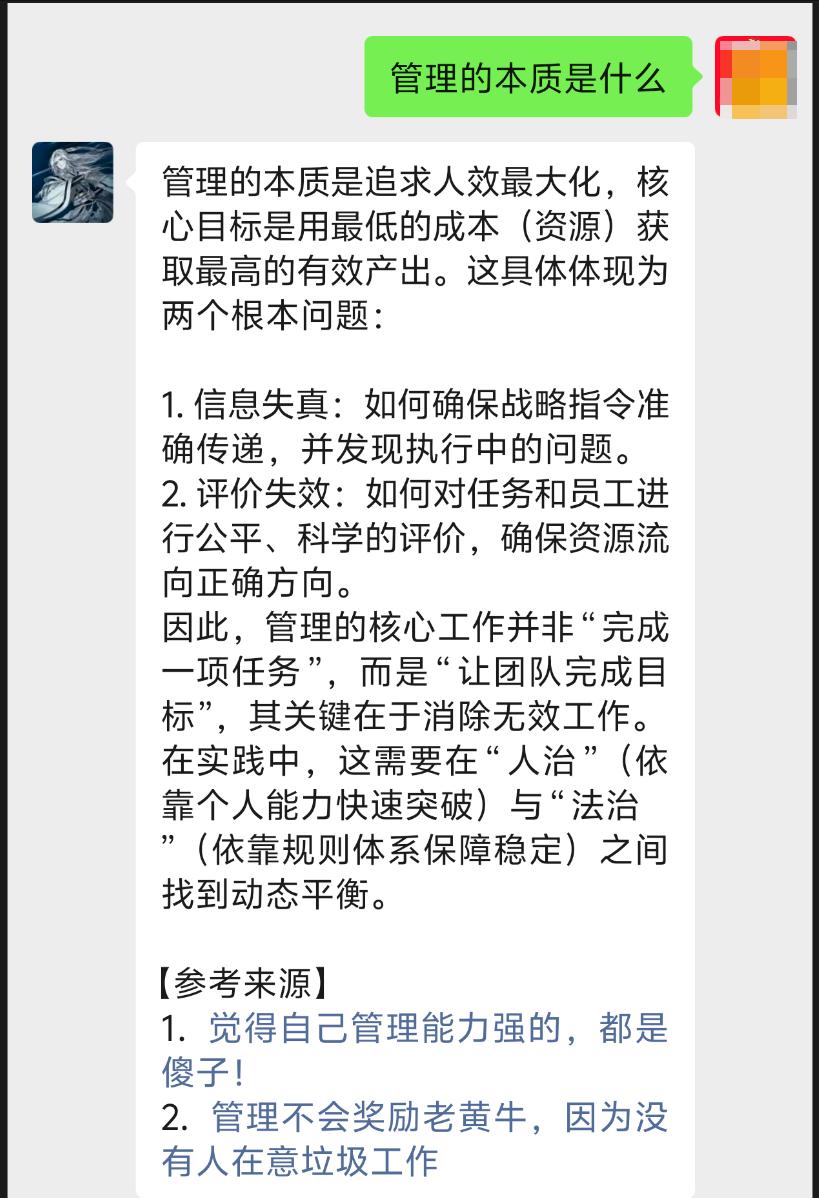Open the link 管理不会奖励老黄牛

coord(439,1117)
